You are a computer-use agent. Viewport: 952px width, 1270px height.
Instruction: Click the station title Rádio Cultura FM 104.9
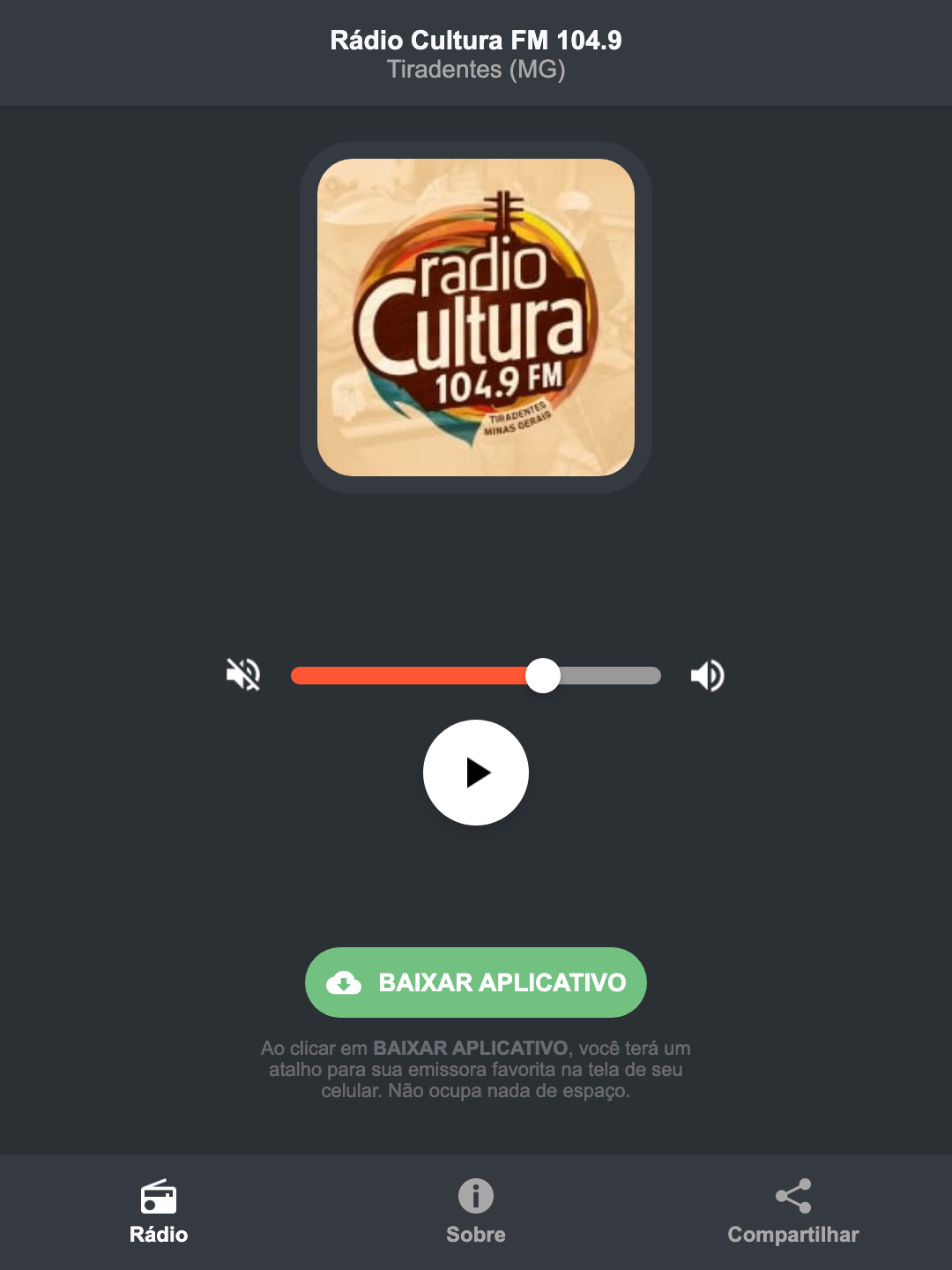475,40
